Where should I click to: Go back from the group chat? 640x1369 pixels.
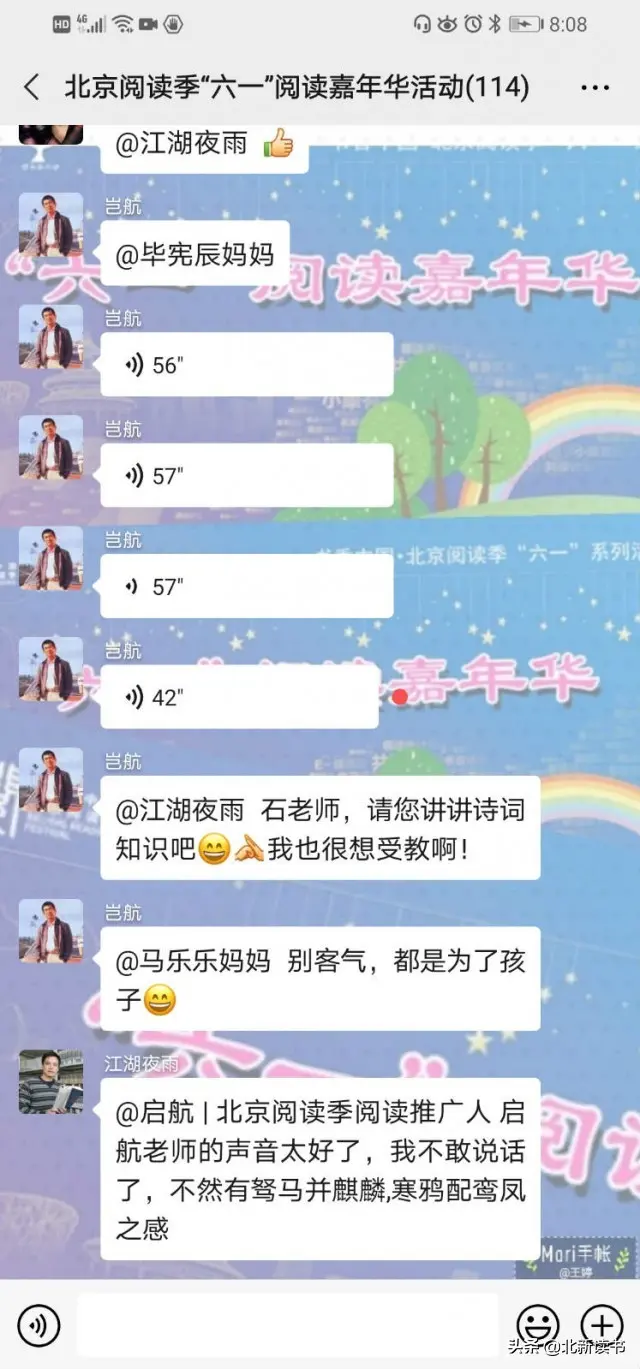(x=32, y=88)
